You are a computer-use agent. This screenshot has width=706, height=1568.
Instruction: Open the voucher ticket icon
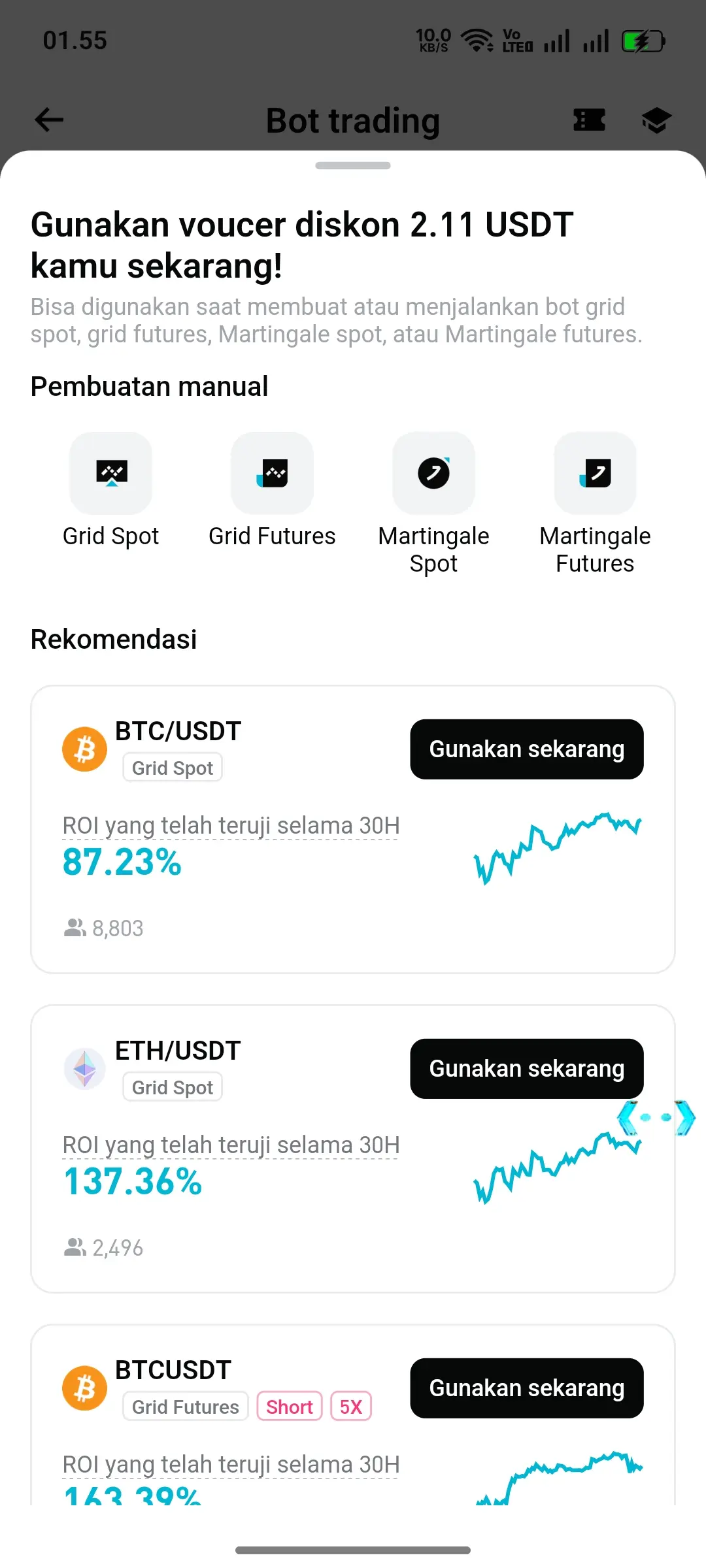click(589, 120)
